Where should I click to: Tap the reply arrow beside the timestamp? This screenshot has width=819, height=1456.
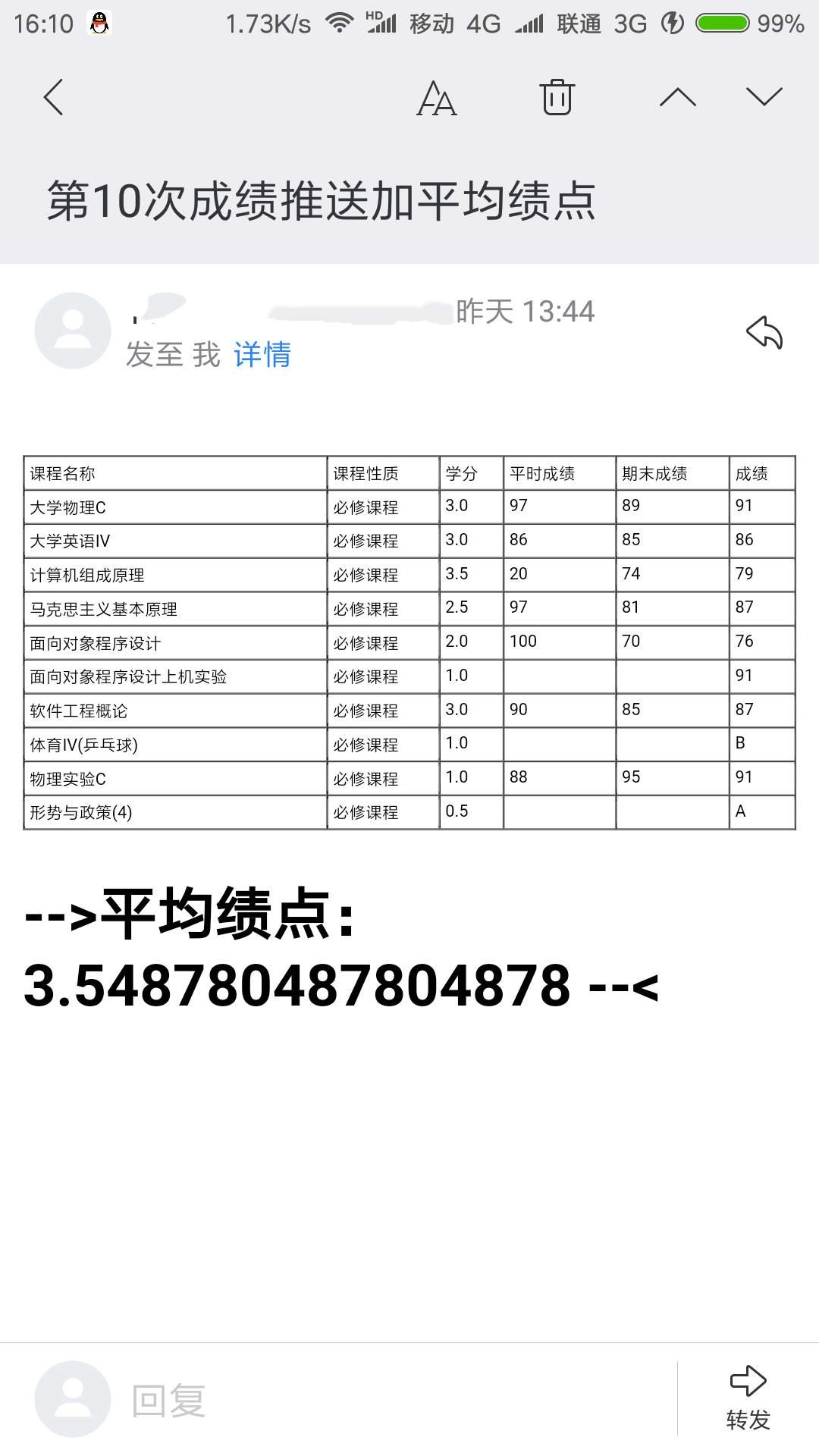(764, 332)
